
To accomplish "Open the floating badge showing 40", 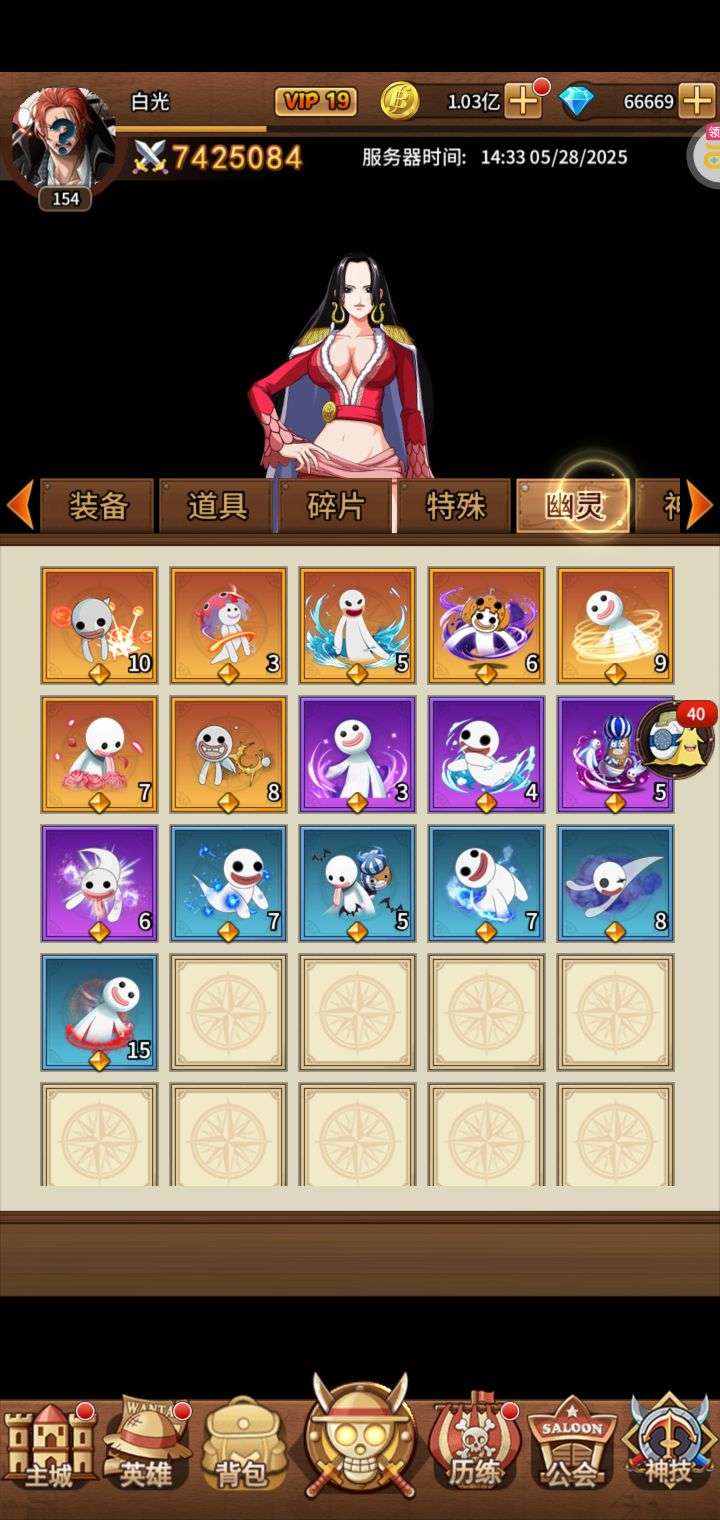I will pos(676,738).
